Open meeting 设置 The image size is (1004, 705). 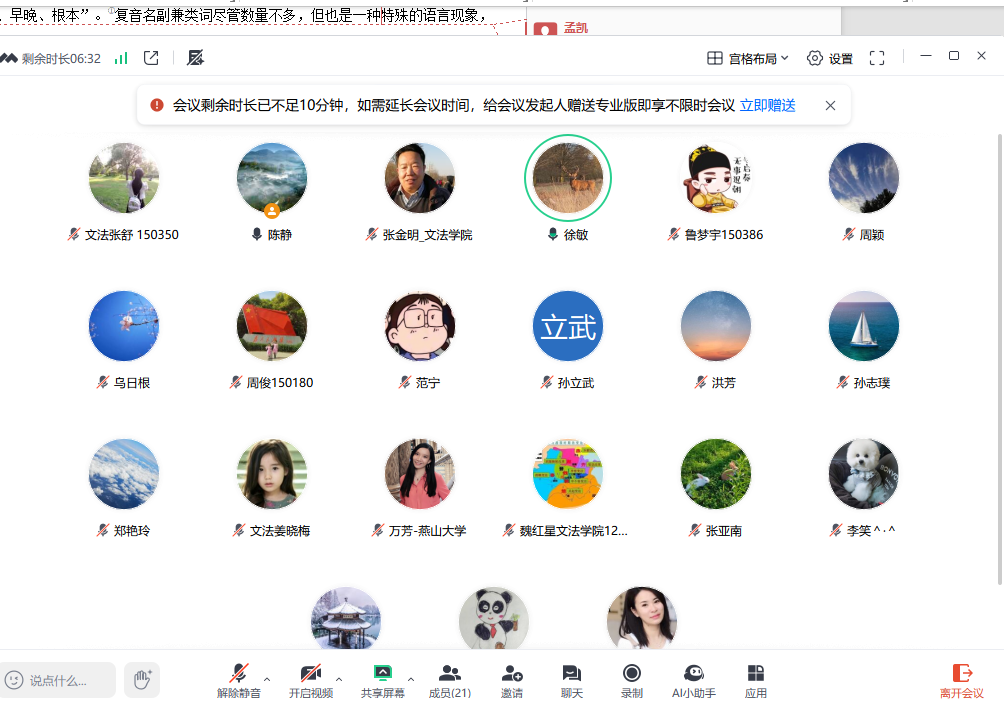tap(829, 58)
